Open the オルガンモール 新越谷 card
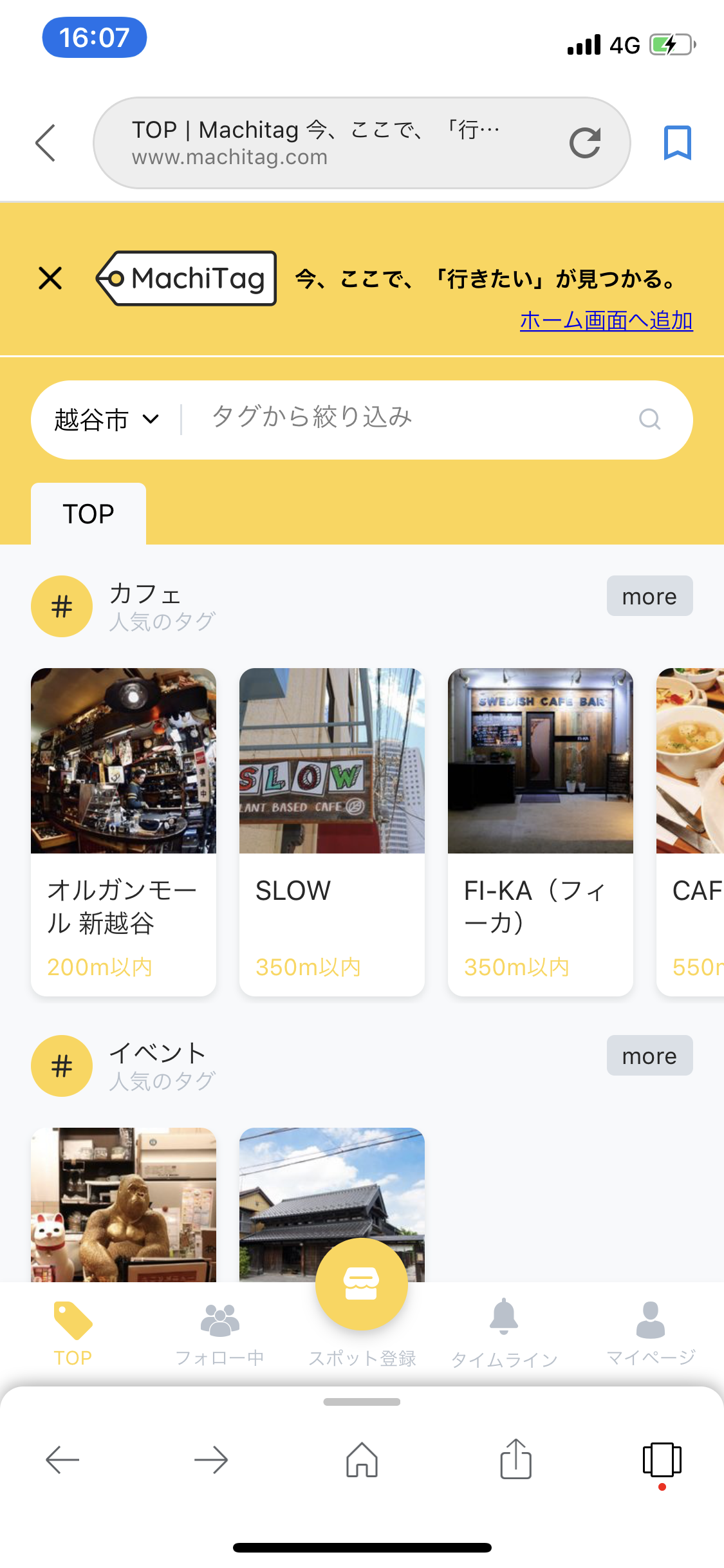This screenshot has width=724, height=1568. click(124, 830)
